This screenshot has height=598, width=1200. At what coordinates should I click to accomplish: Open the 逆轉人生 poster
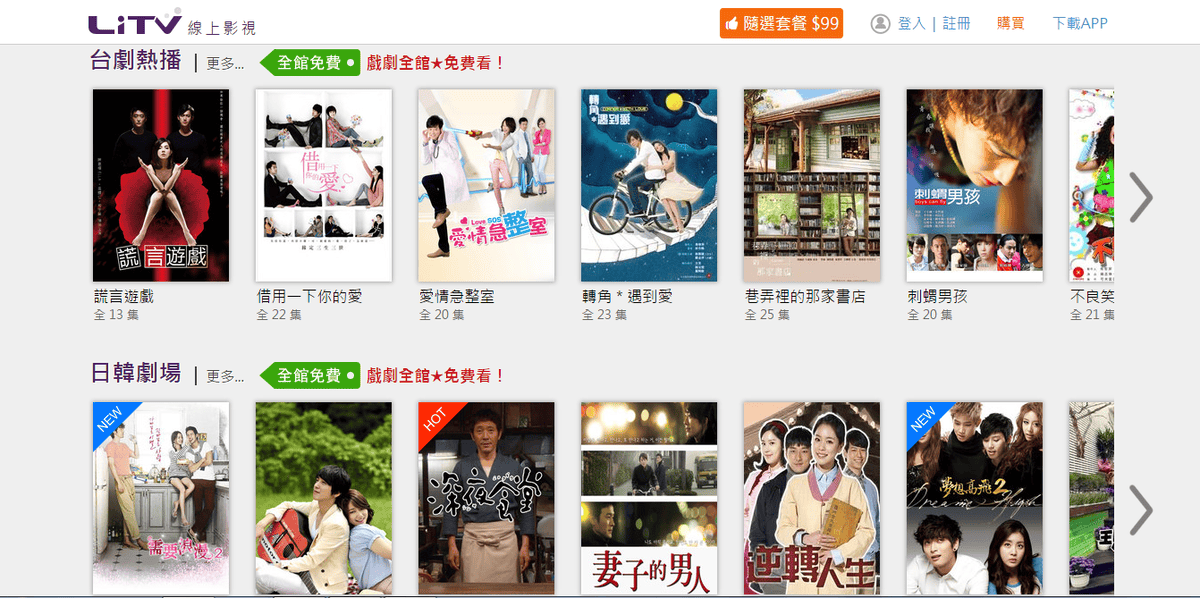(811, 497)
